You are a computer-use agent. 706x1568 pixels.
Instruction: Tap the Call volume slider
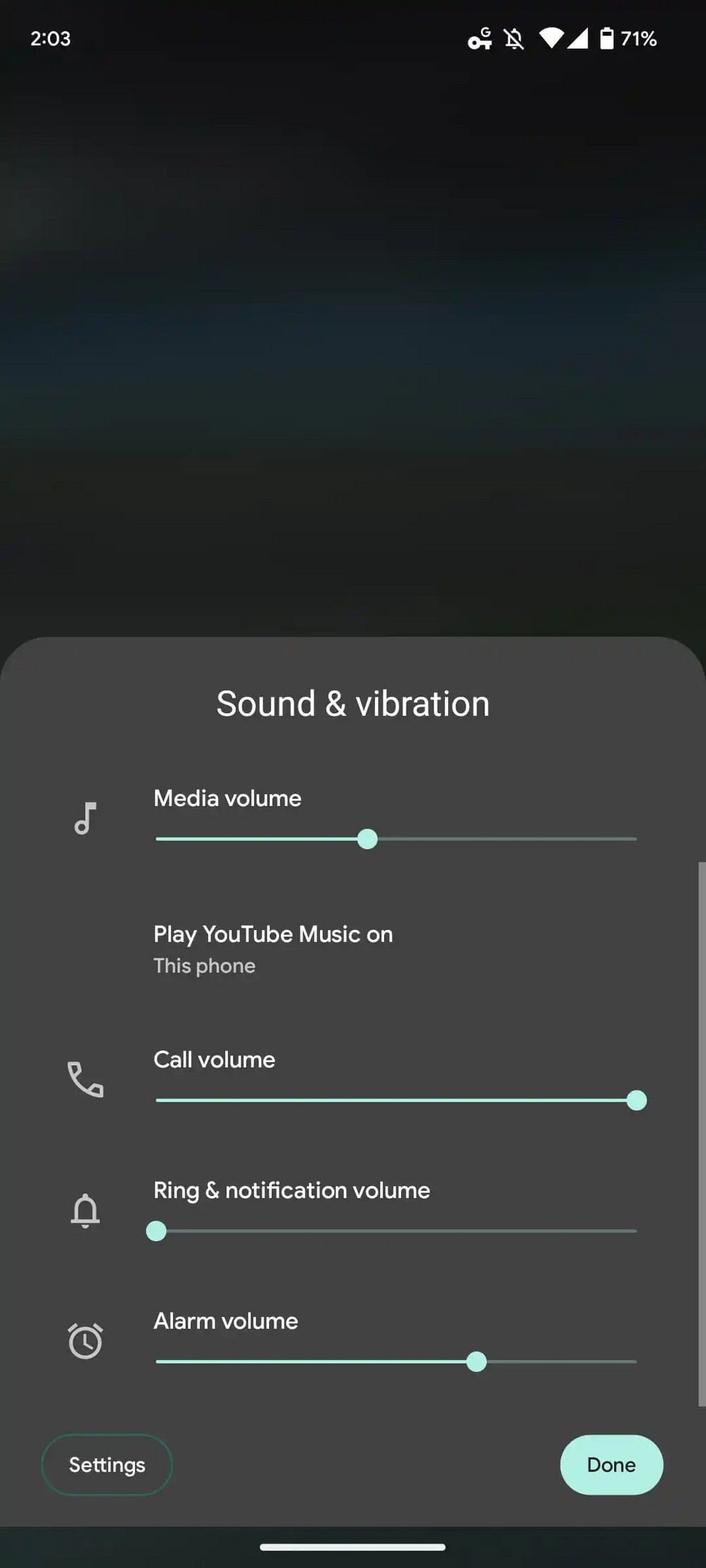point(395,1100)
